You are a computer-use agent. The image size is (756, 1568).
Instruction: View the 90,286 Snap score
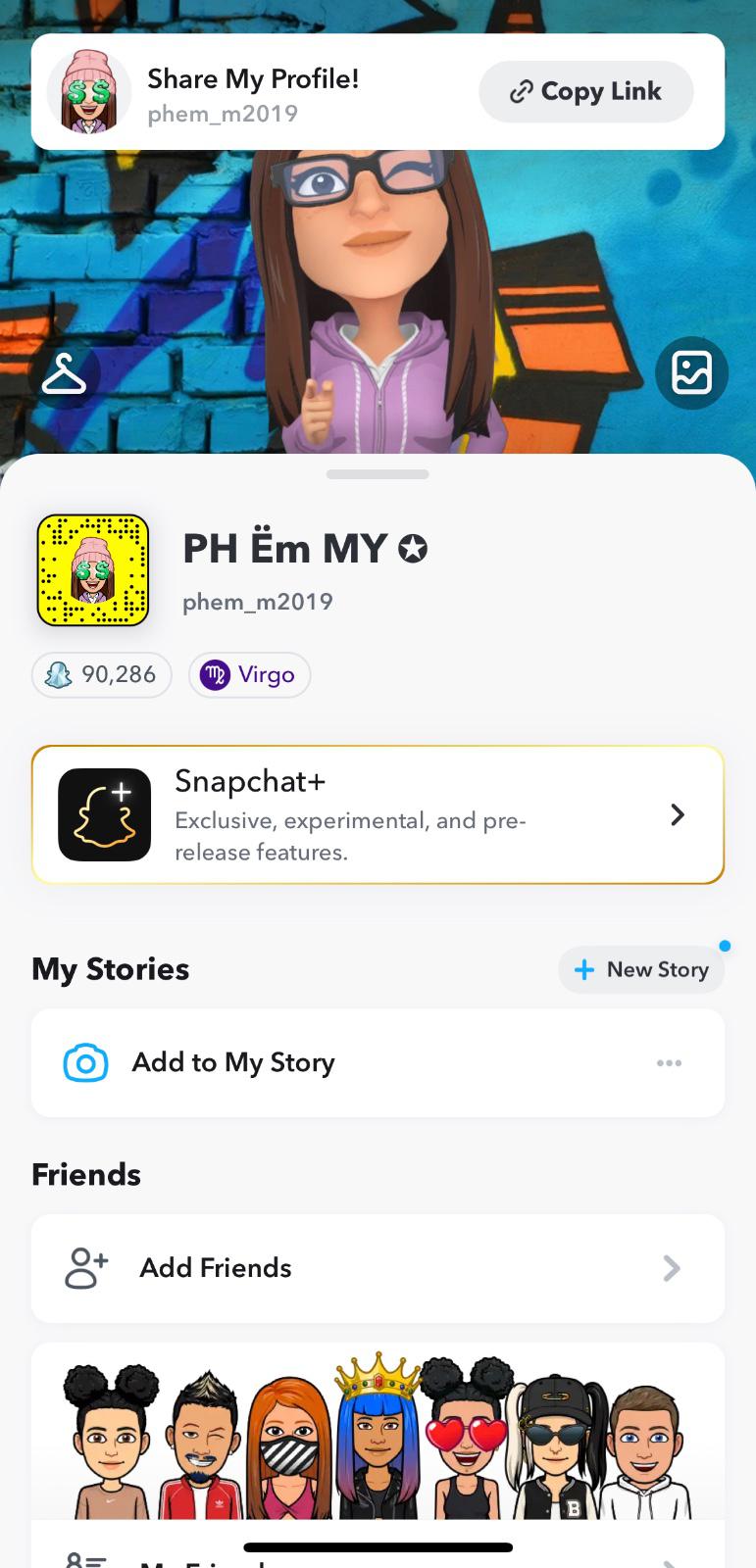pos(102,675)
